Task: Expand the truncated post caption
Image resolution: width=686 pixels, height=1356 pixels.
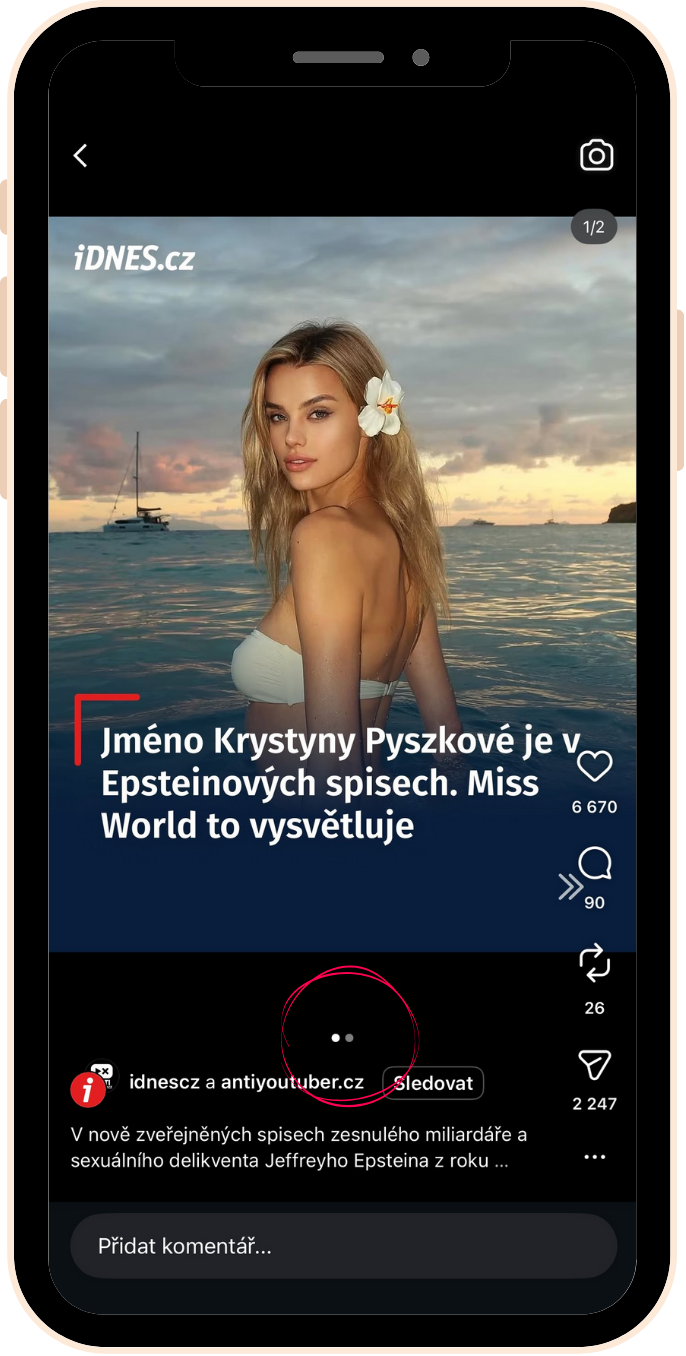Action: (x=299, y=1148)
